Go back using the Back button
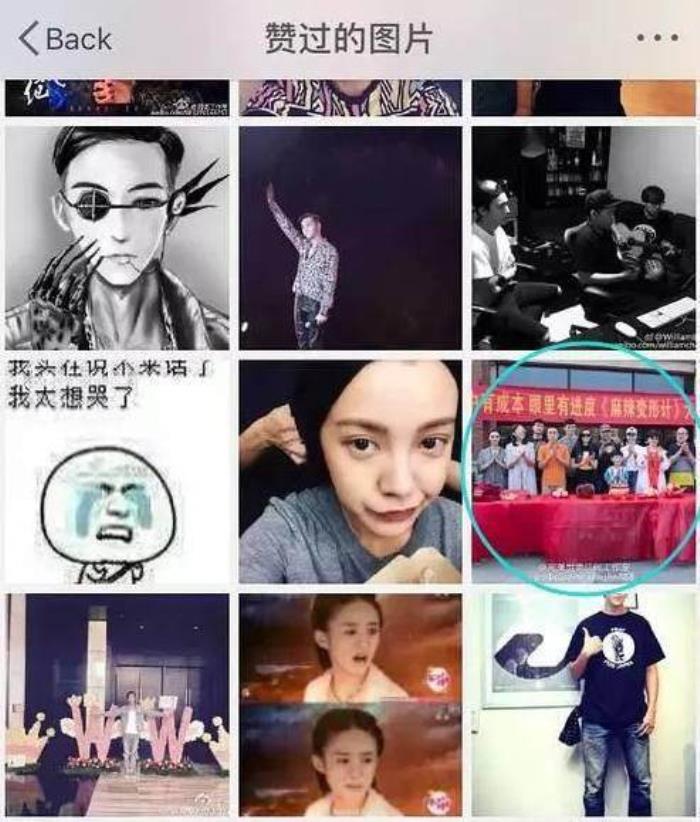This screenshot has height=822, width=700. pos(66,39)
